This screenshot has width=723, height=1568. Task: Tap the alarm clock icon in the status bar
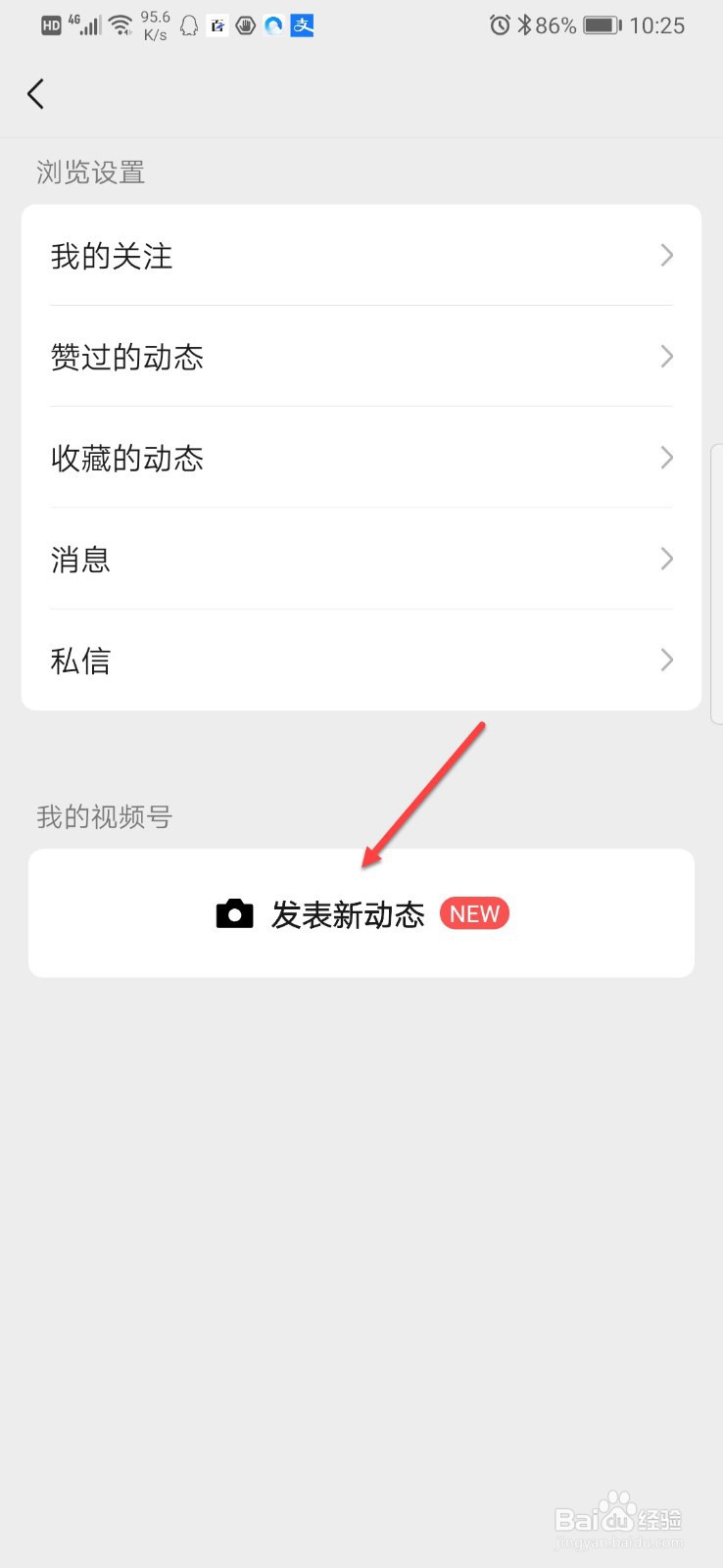[x=502, y=24]
